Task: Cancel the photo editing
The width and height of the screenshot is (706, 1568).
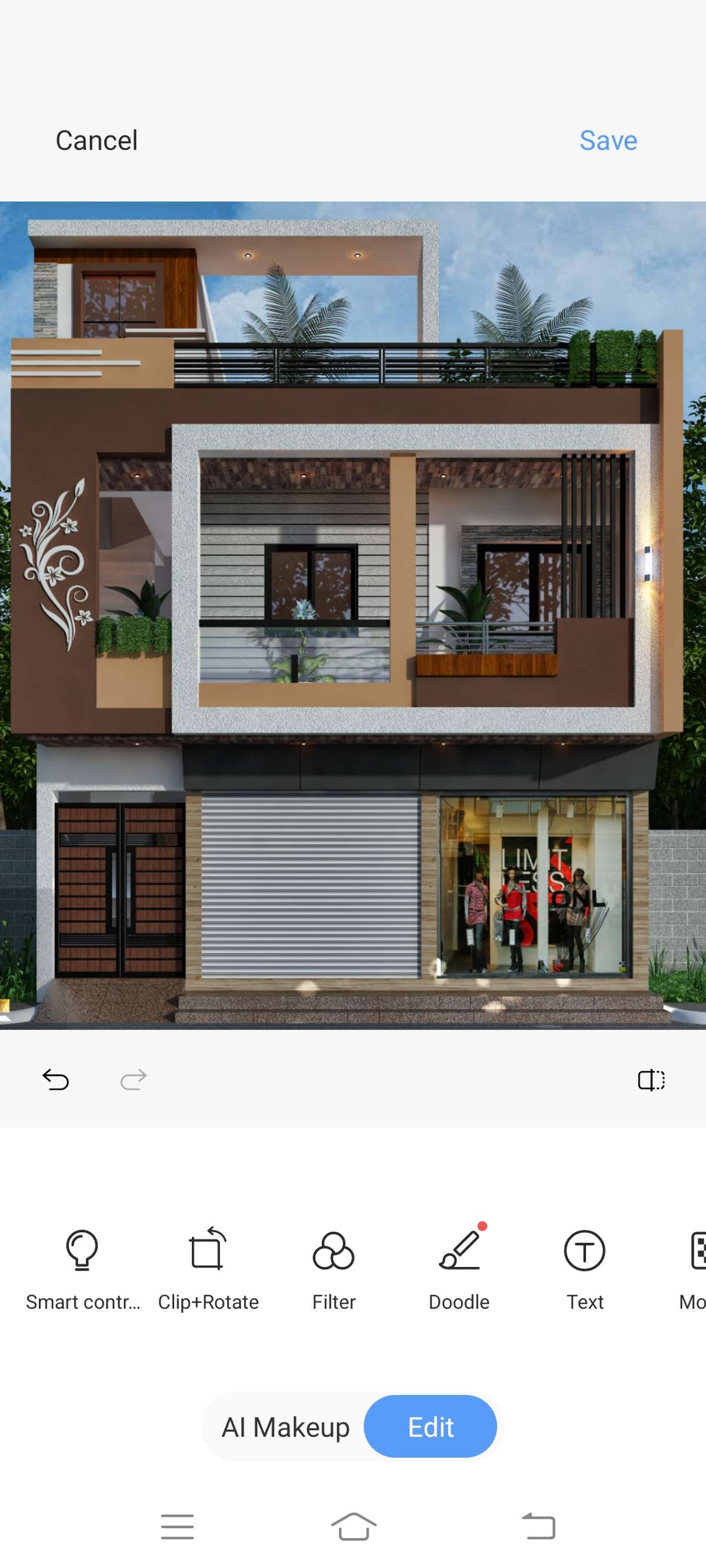Action: [96, 141]
